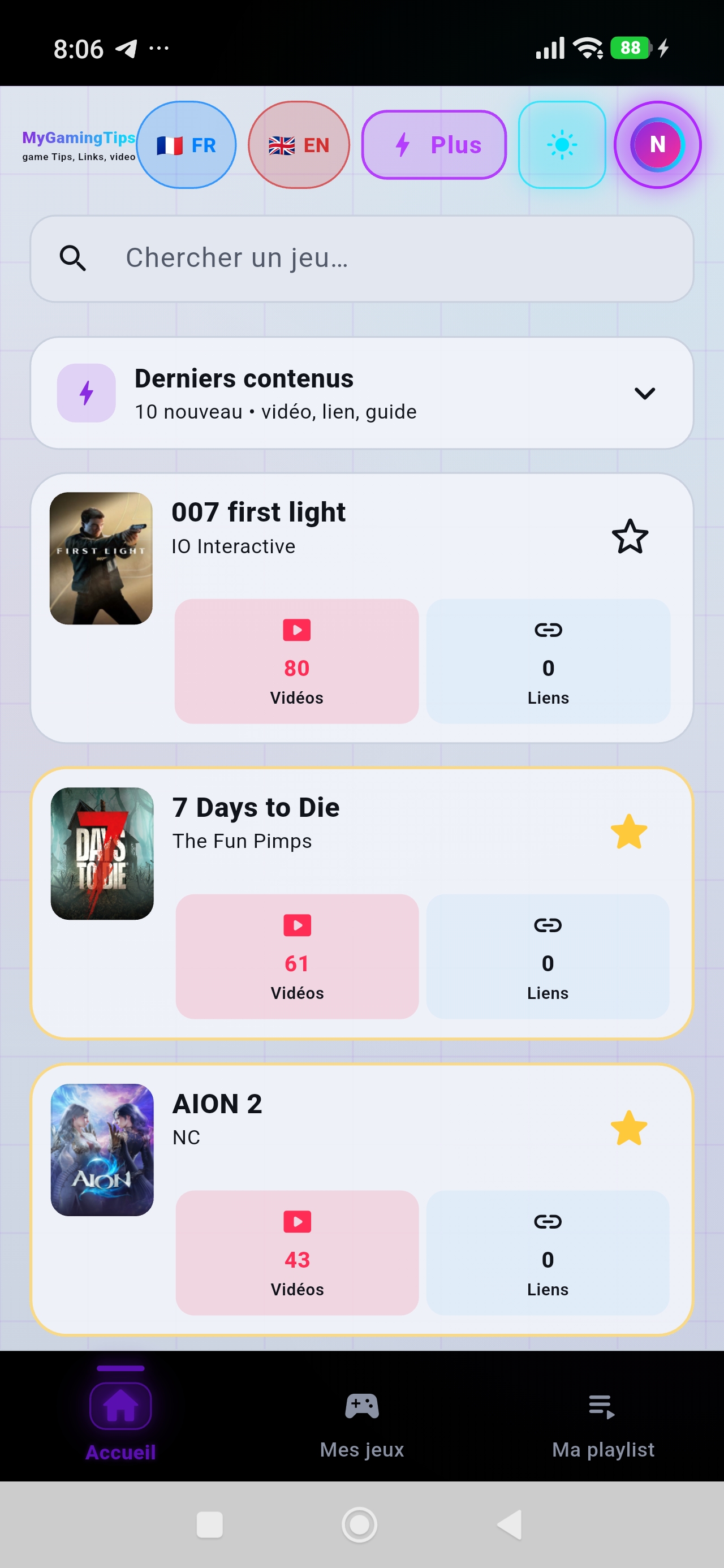Switch language to English (EN)
Viewport: 724px width, 1568px height.
(299, 145)
